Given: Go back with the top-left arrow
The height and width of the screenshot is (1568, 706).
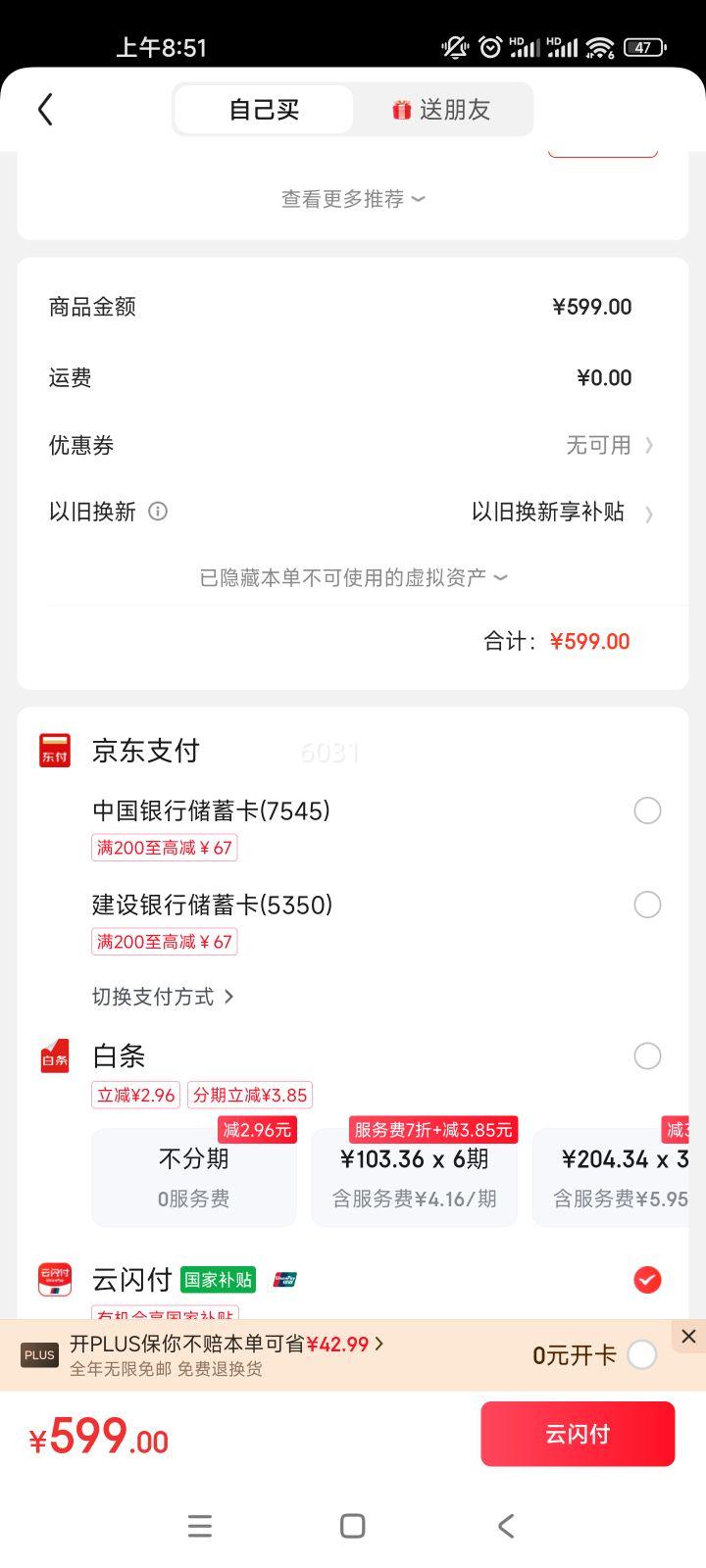Looking at the screenshot, I should [x=45, y=110].
